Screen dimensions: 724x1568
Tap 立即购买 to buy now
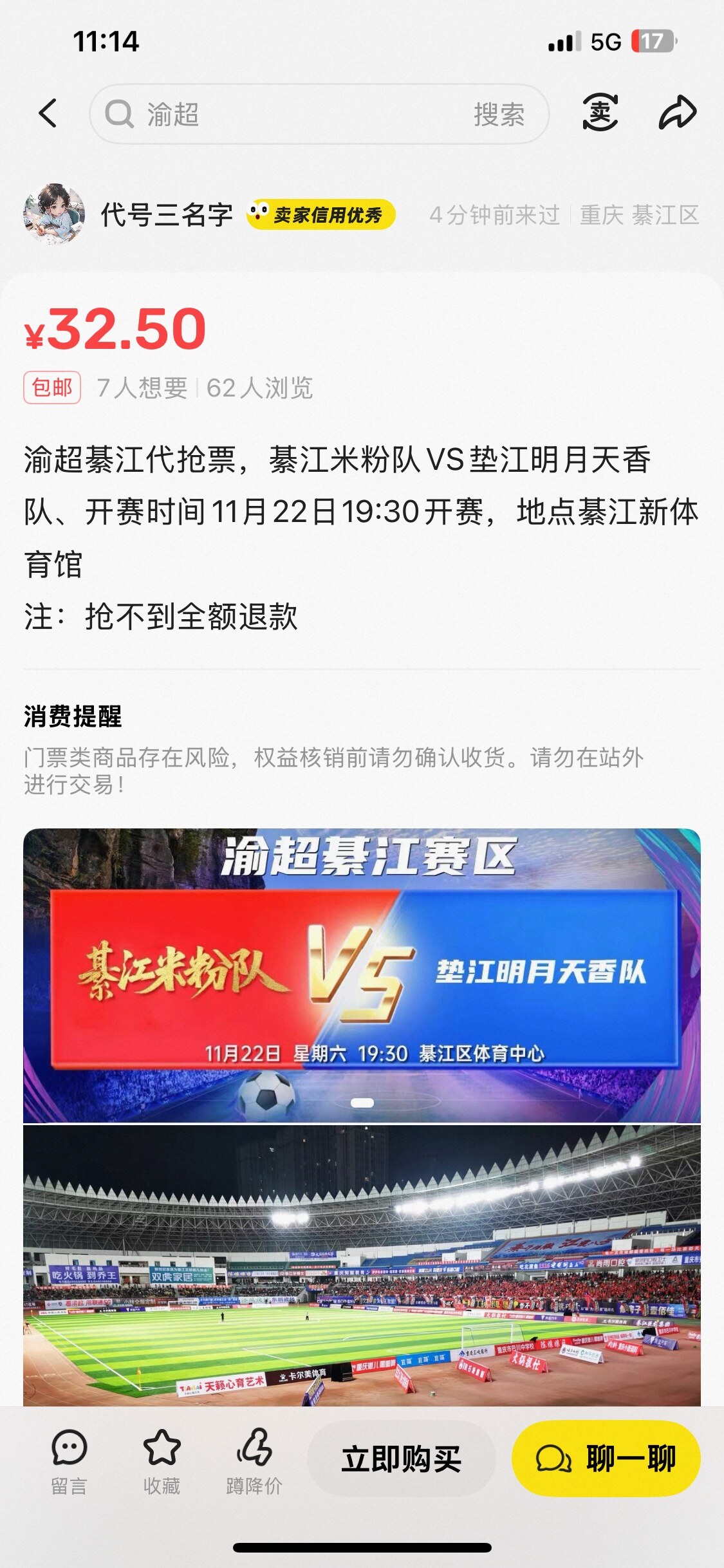click(401, 1459)
